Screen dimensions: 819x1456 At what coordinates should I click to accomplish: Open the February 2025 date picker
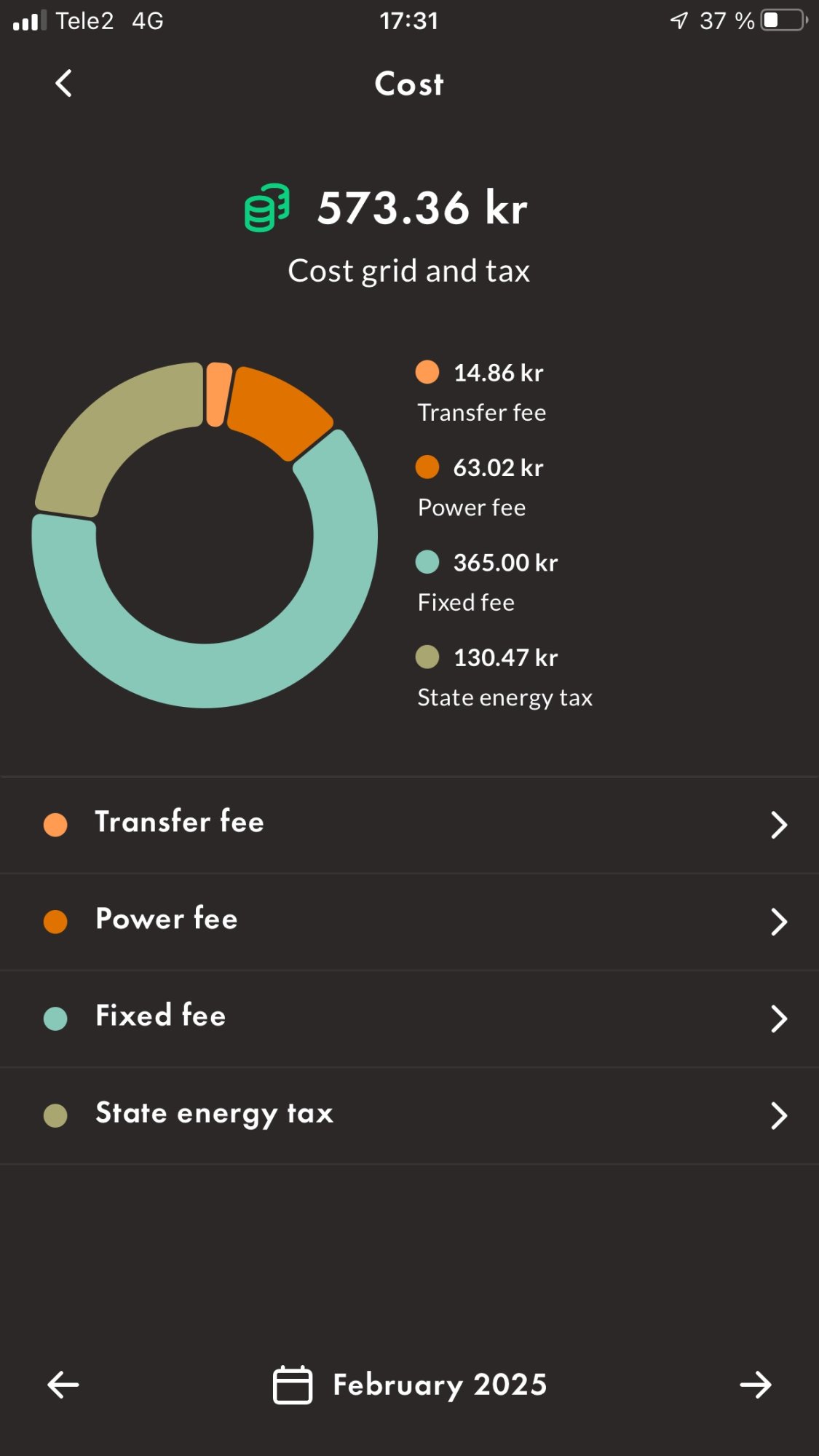pos(410,1385)
